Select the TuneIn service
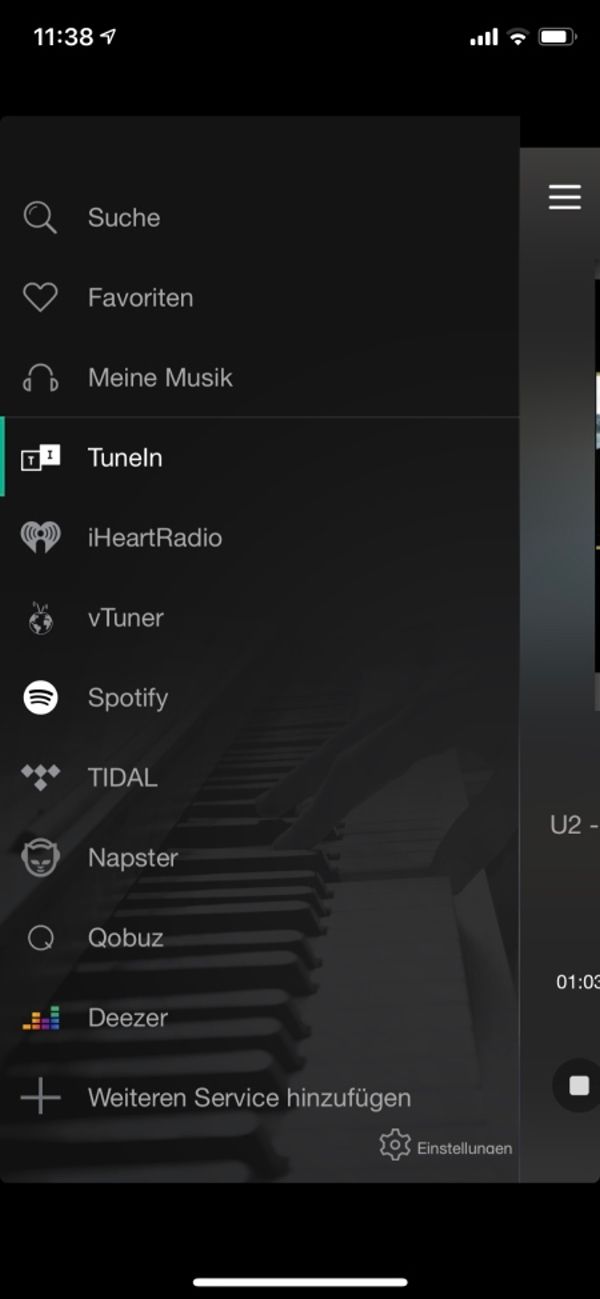600x1299 pixels. coord(125,457)
